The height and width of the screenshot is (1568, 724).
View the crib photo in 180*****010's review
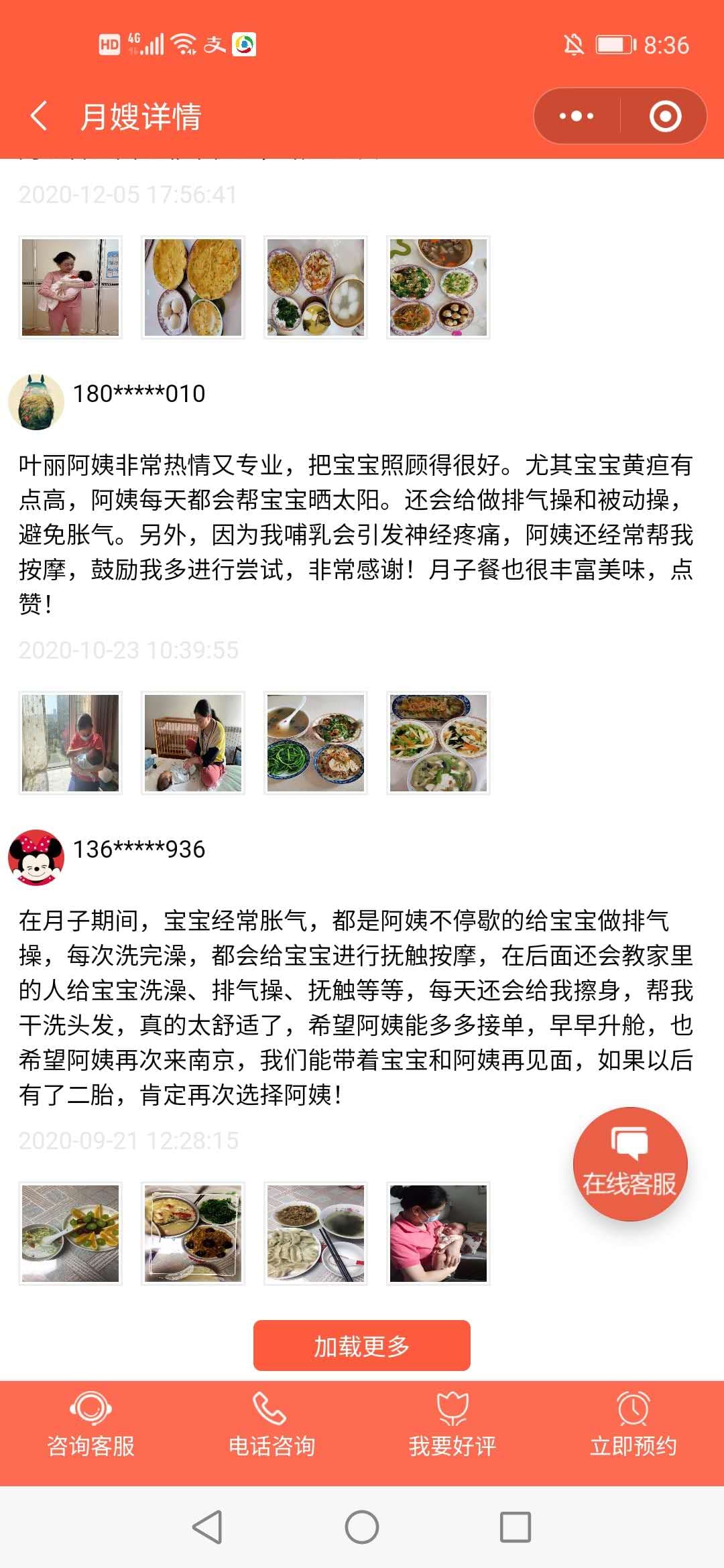click(x=193, y=743)
